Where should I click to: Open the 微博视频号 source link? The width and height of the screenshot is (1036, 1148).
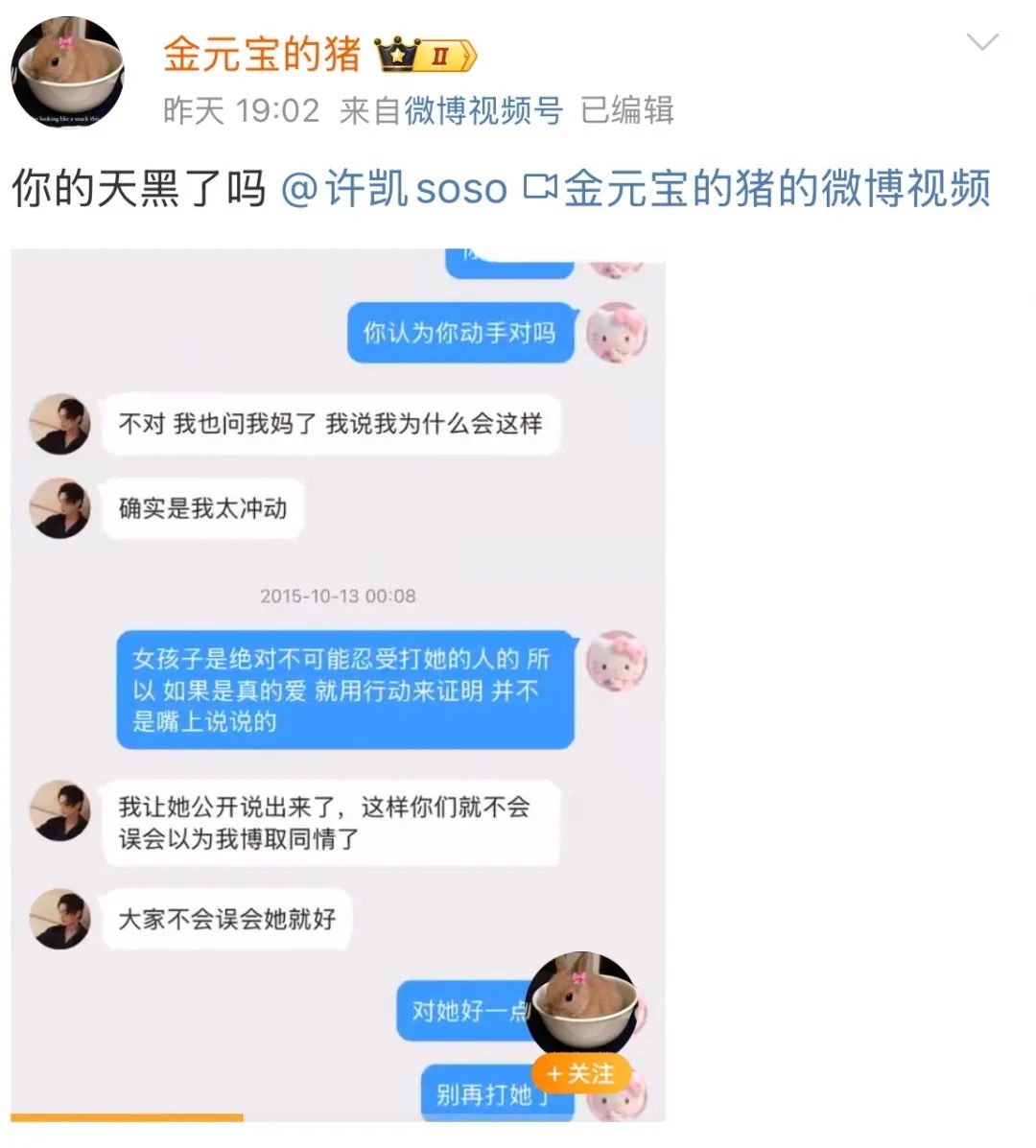pyautogui.click(x=483, y=111)
